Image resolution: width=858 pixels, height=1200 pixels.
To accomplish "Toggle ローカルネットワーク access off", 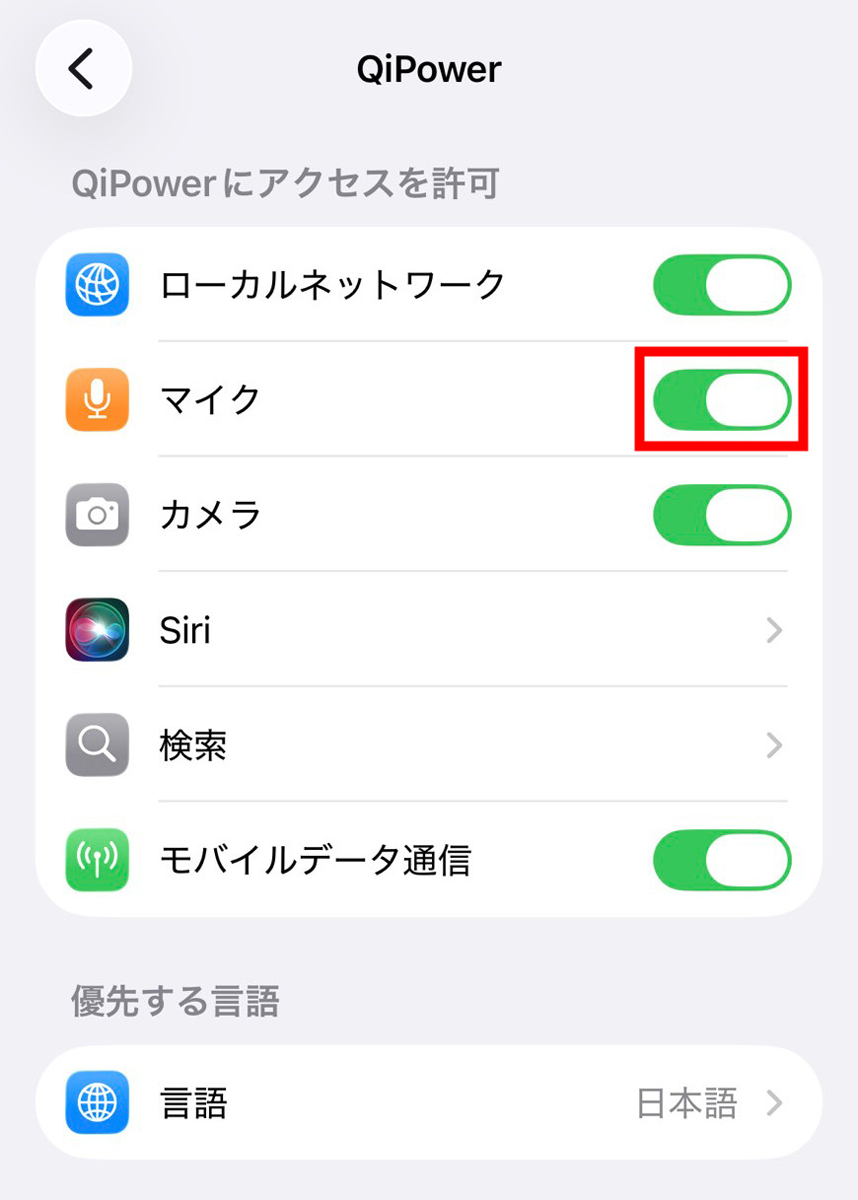I will click(721, 285).
